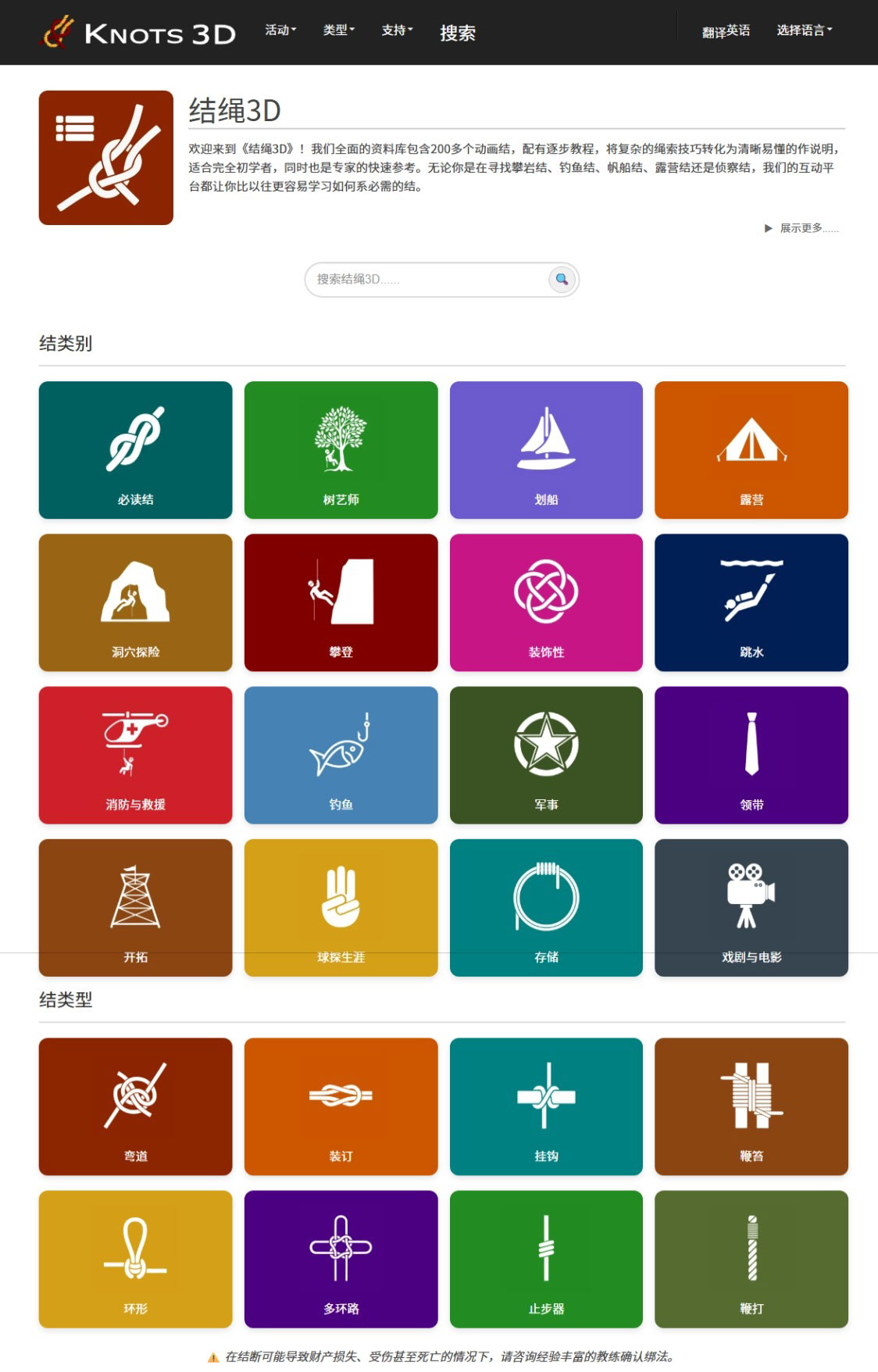
Task: Select the 消防与救援 tile
Action: pyautogui.click(x=136, y=755)
